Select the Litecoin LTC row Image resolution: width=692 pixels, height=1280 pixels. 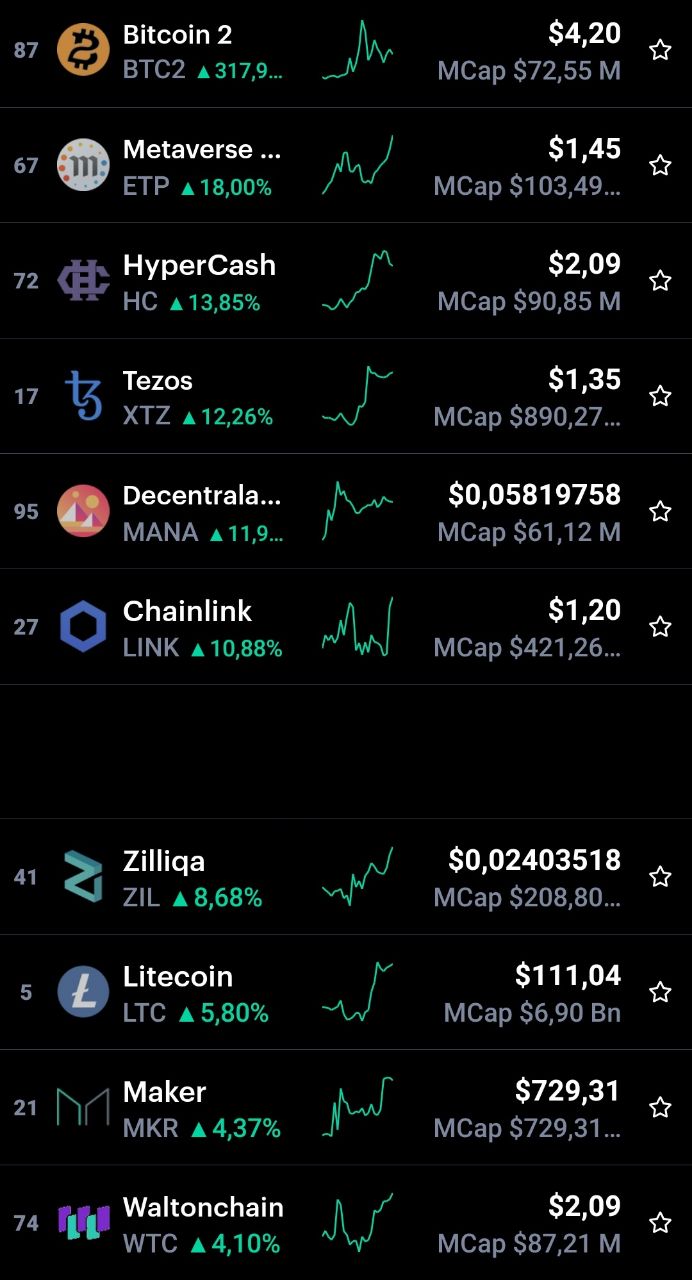point(346,992)
